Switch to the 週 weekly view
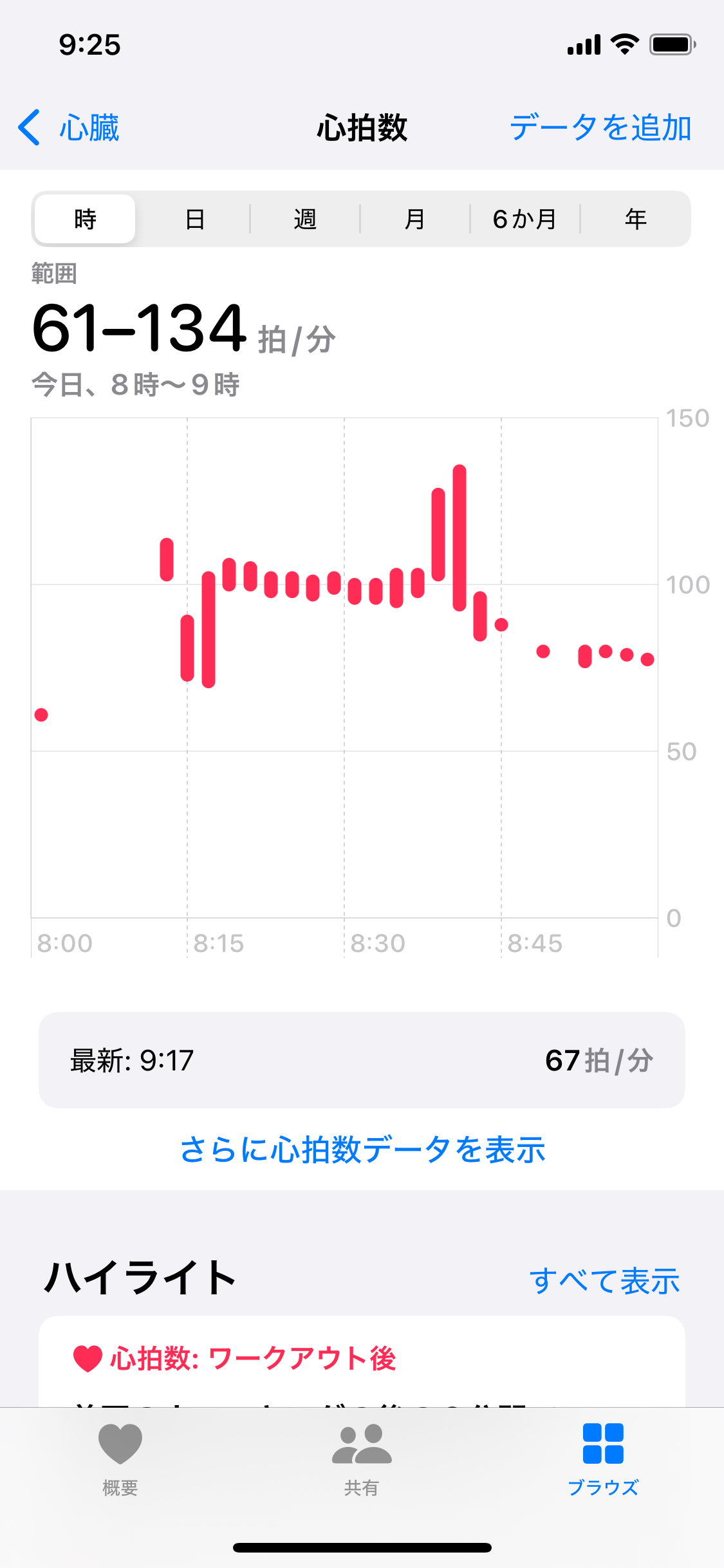Screen dimensions: 724x1568 pyautogui.click(x=305, y=219)
